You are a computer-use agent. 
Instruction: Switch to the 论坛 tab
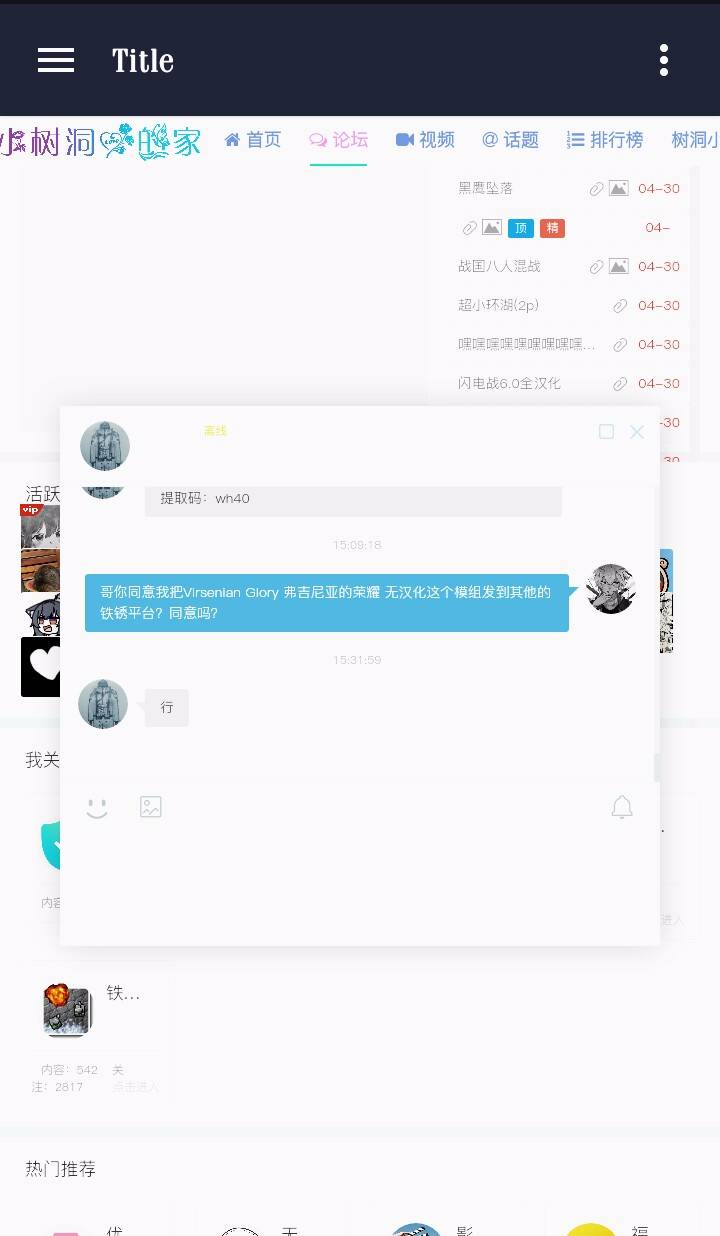pyautogui.click(x=339, y=140)
